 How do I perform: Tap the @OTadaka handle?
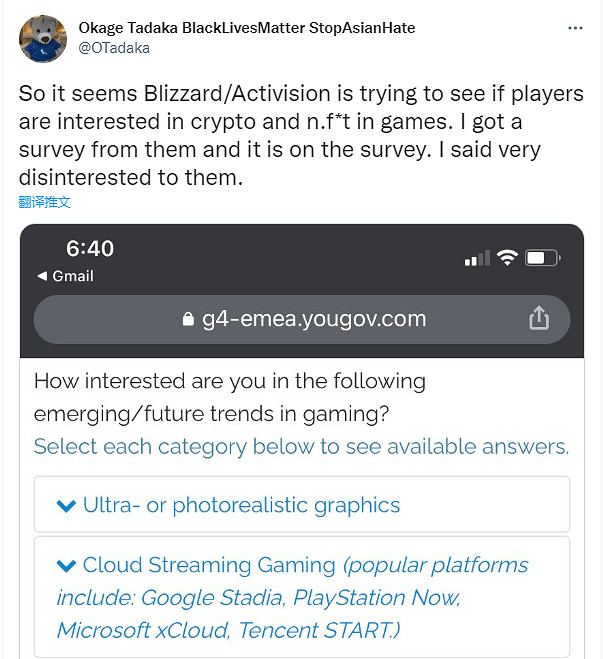point(115,46)
